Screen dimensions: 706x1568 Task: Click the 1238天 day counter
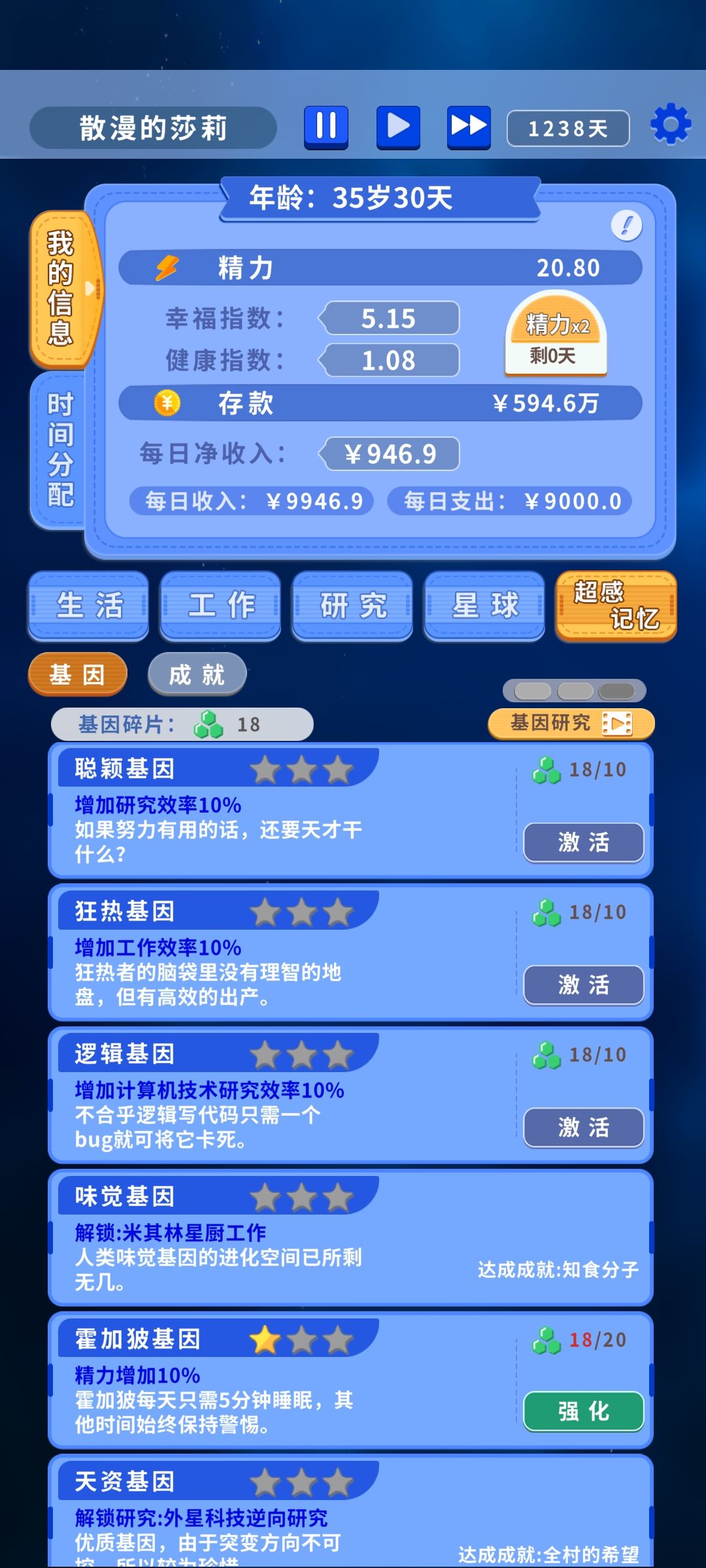click(567, 127)
